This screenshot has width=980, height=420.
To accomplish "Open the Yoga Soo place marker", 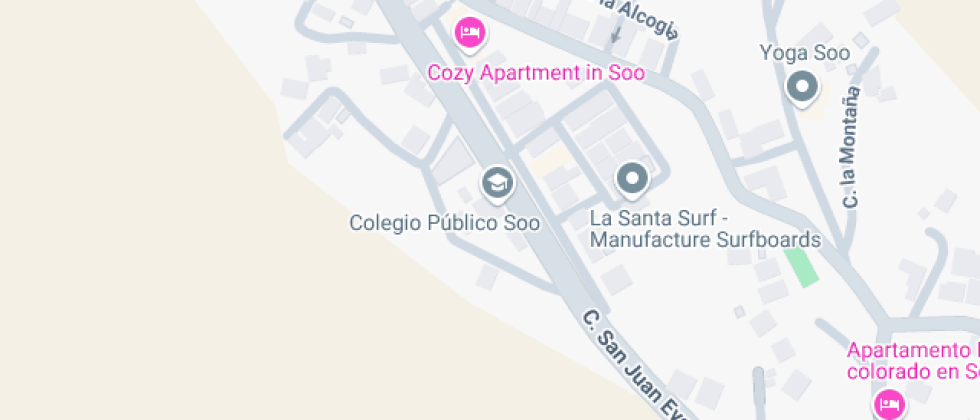I will point(803,88).
